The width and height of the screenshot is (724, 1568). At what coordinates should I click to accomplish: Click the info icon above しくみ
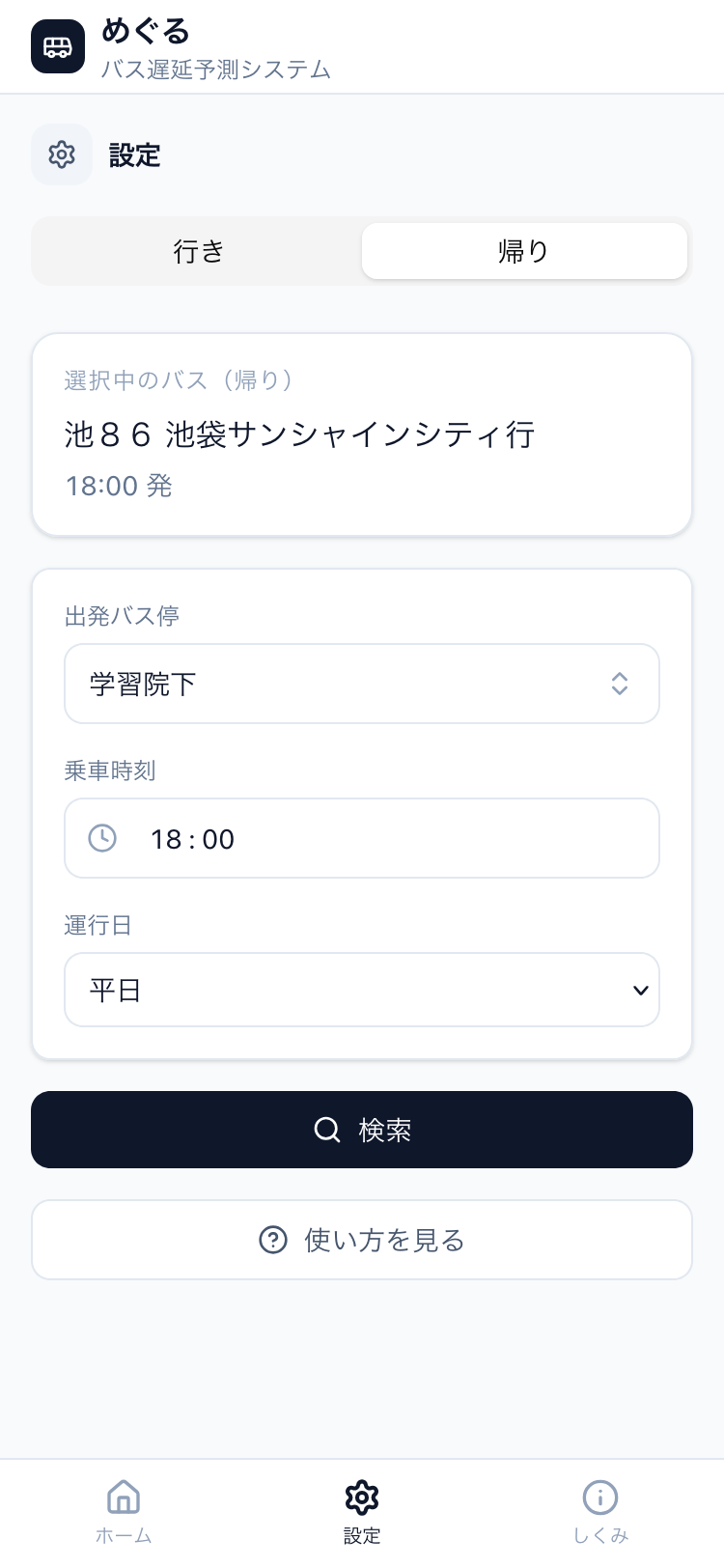[x=599, y=1497]
